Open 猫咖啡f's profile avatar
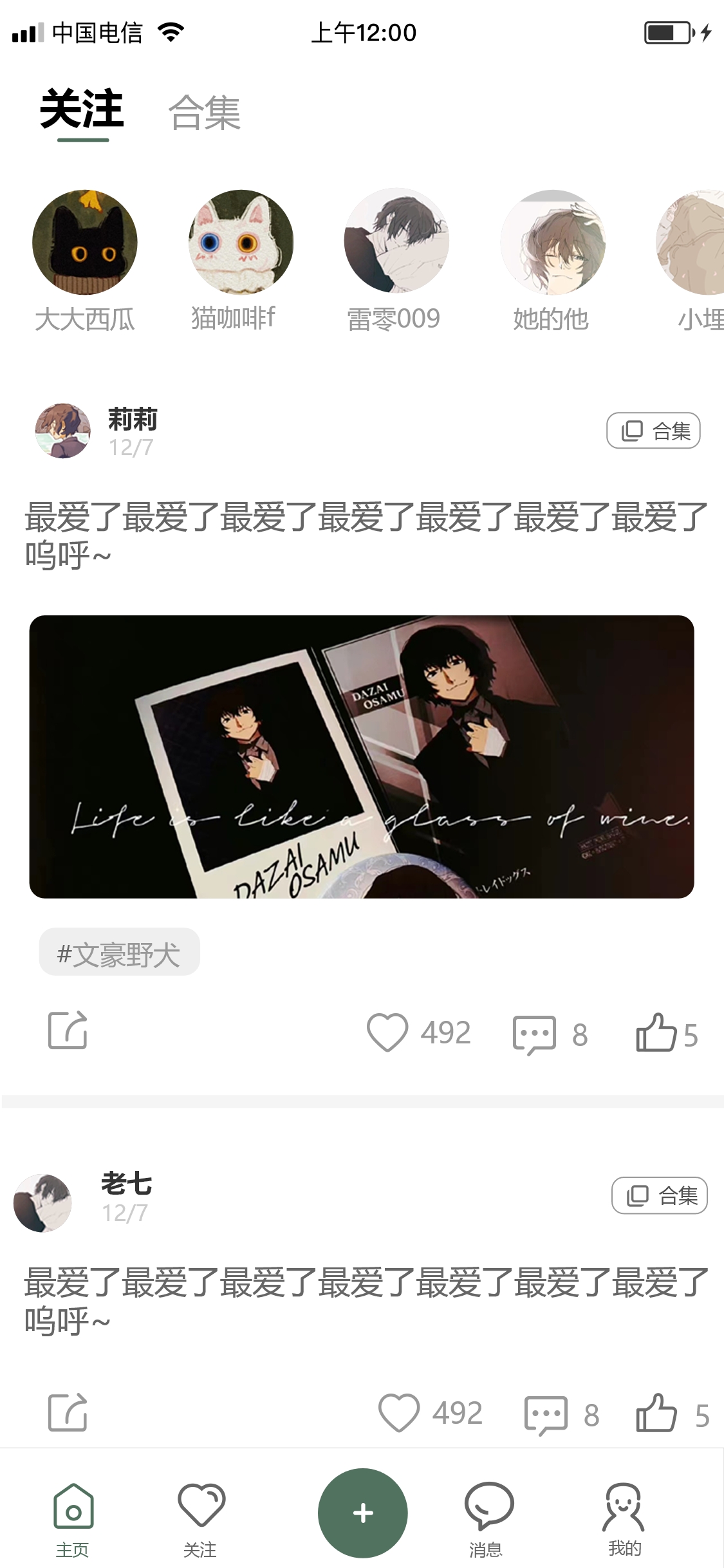The image size is (724, 1568). coord(241,243)
